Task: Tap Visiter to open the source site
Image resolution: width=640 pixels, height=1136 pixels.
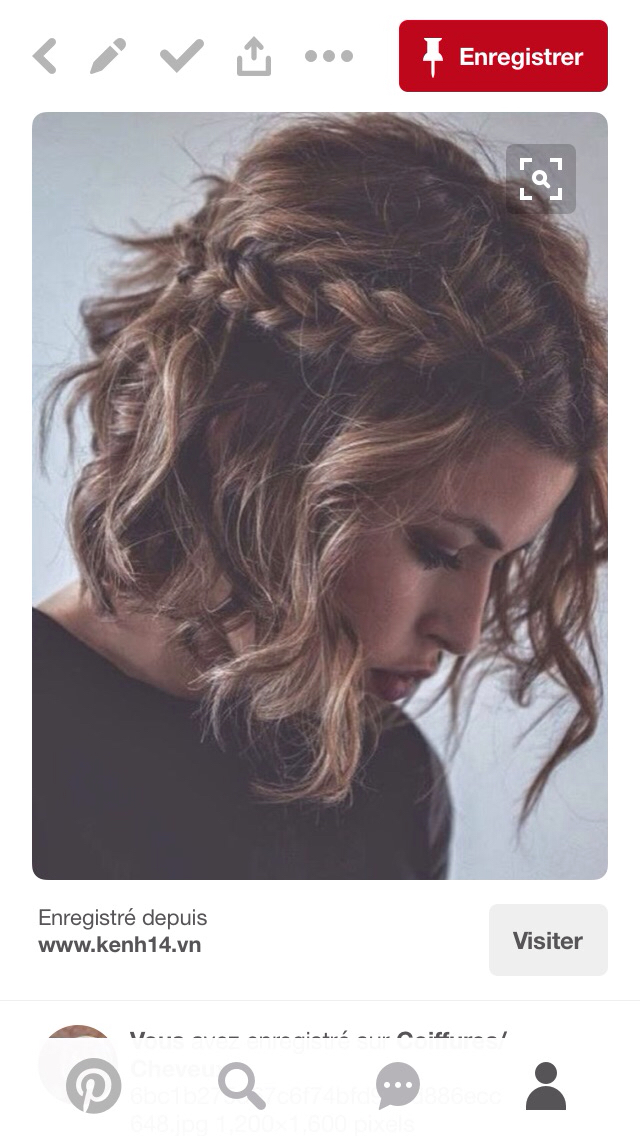Action: click(548, 940)
